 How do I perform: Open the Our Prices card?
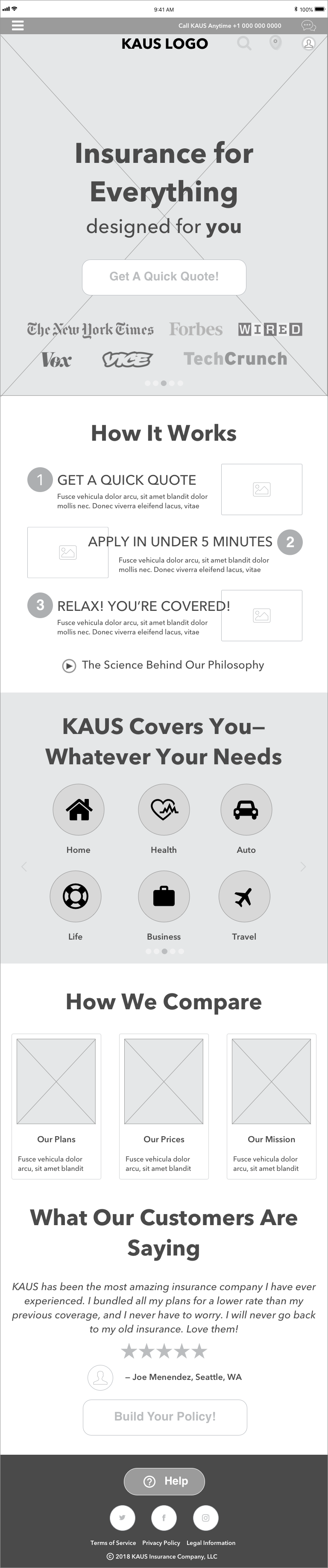point(164,1105)
